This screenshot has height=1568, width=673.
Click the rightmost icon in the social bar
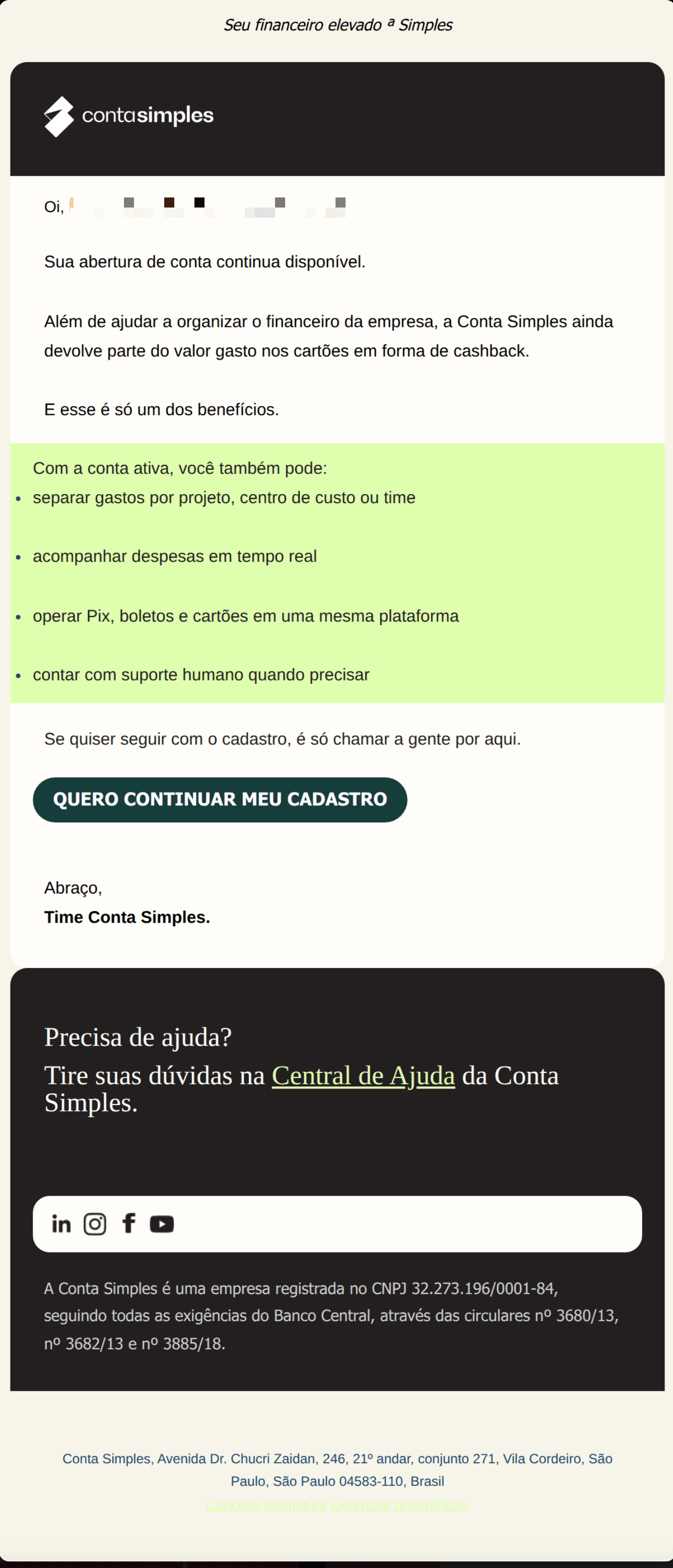pos(162,1223)
